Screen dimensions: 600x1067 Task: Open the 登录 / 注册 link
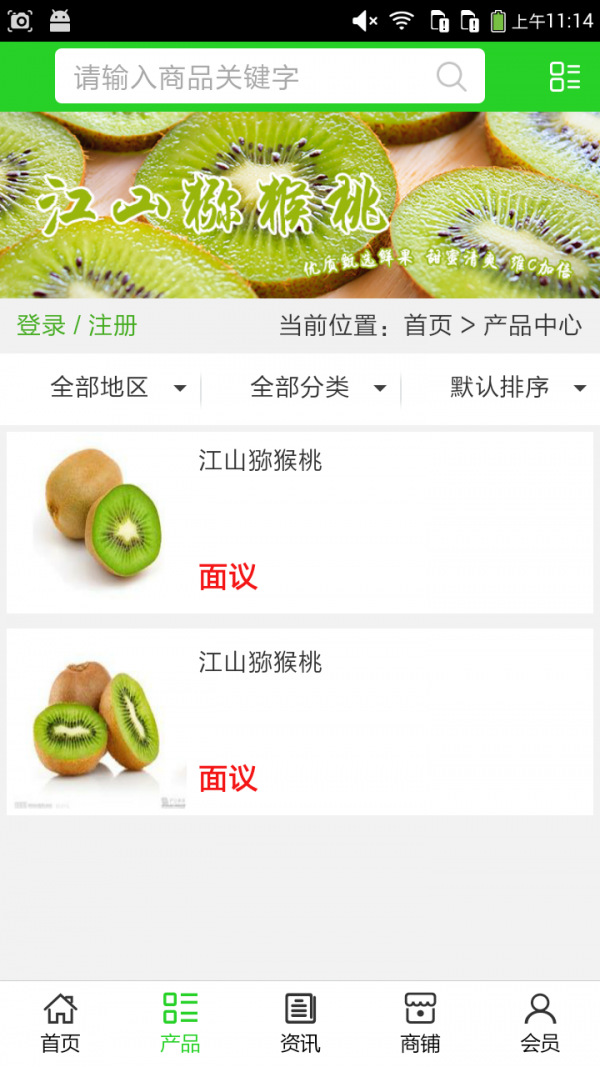(77, 325)
